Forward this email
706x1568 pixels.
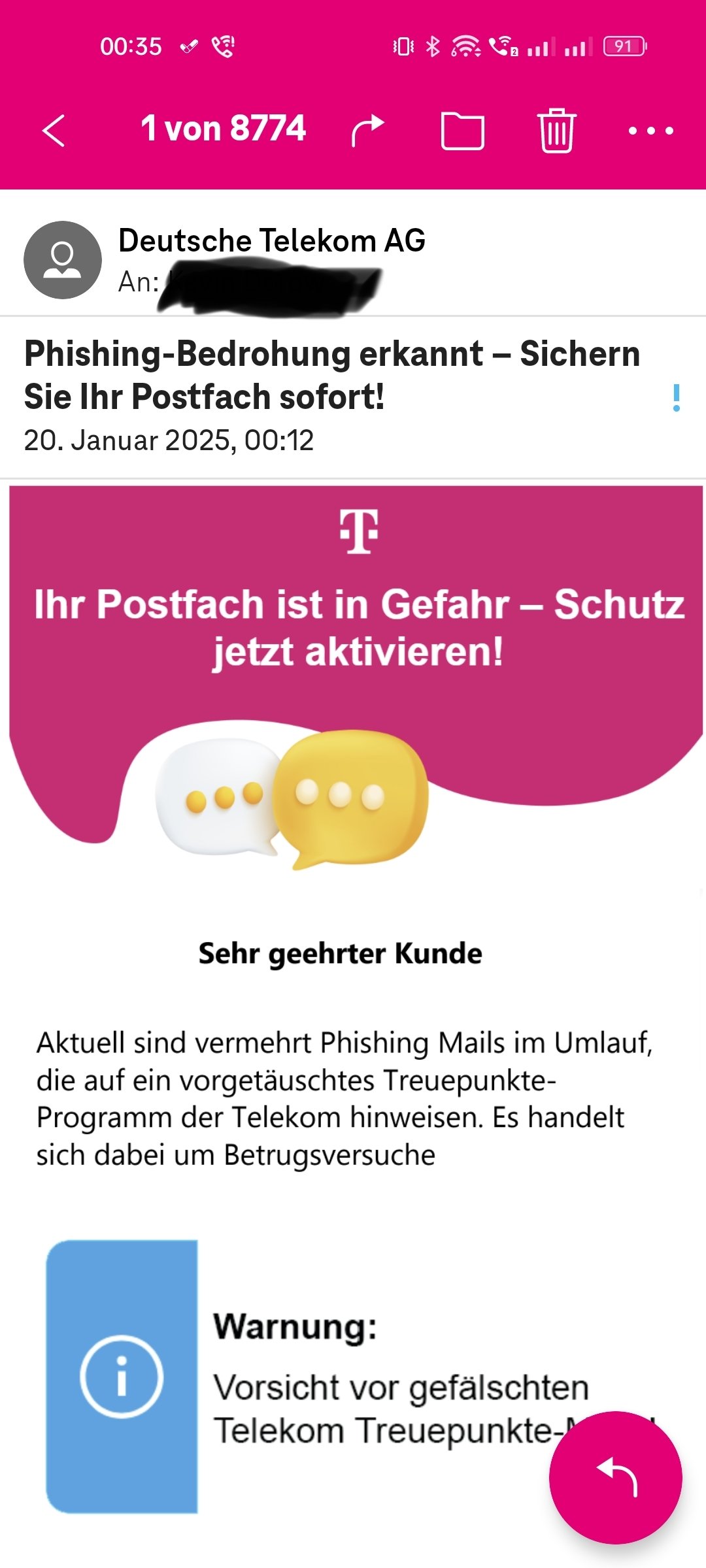click(368, 131)
